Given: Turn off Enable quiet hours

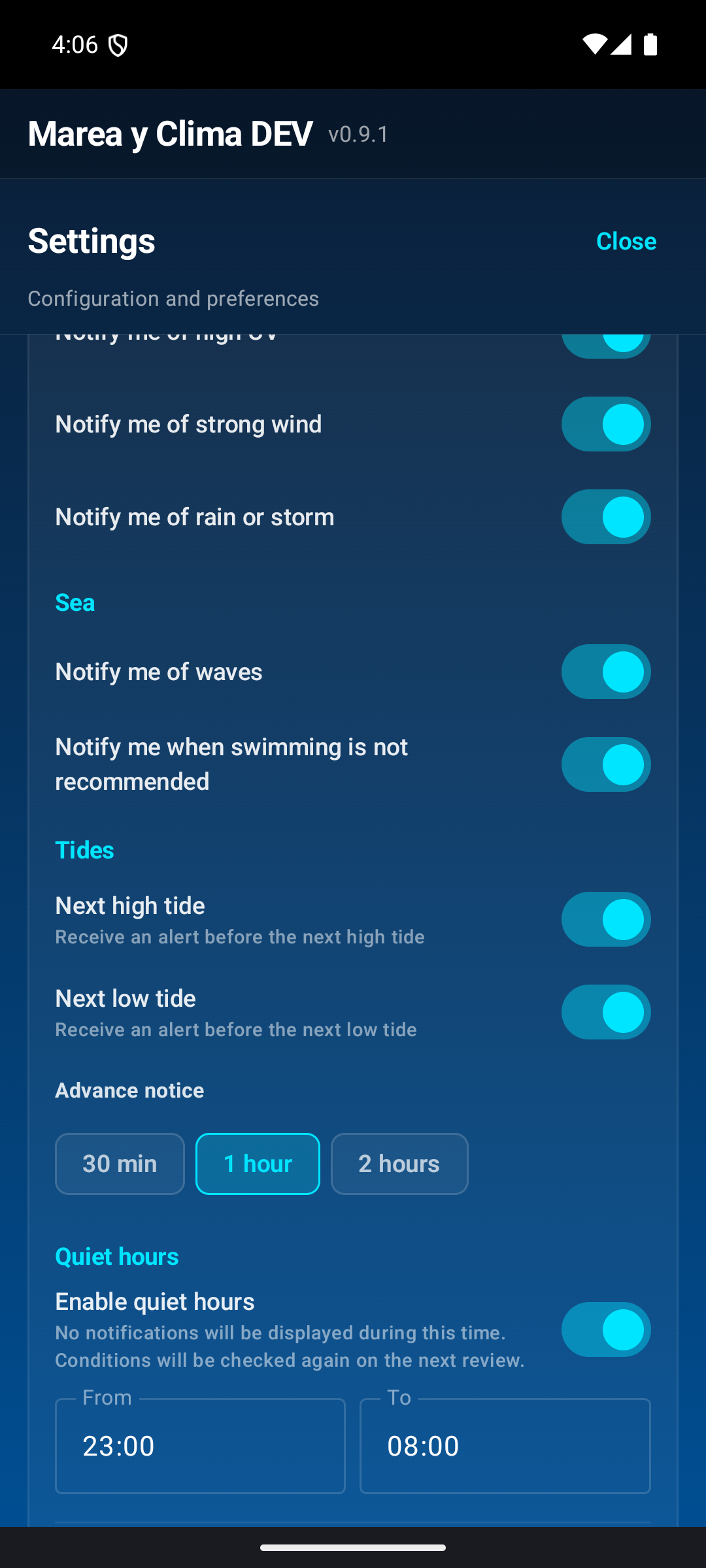Looking at the screenshot, I should pyautogui.click(x=606, y=1330).
